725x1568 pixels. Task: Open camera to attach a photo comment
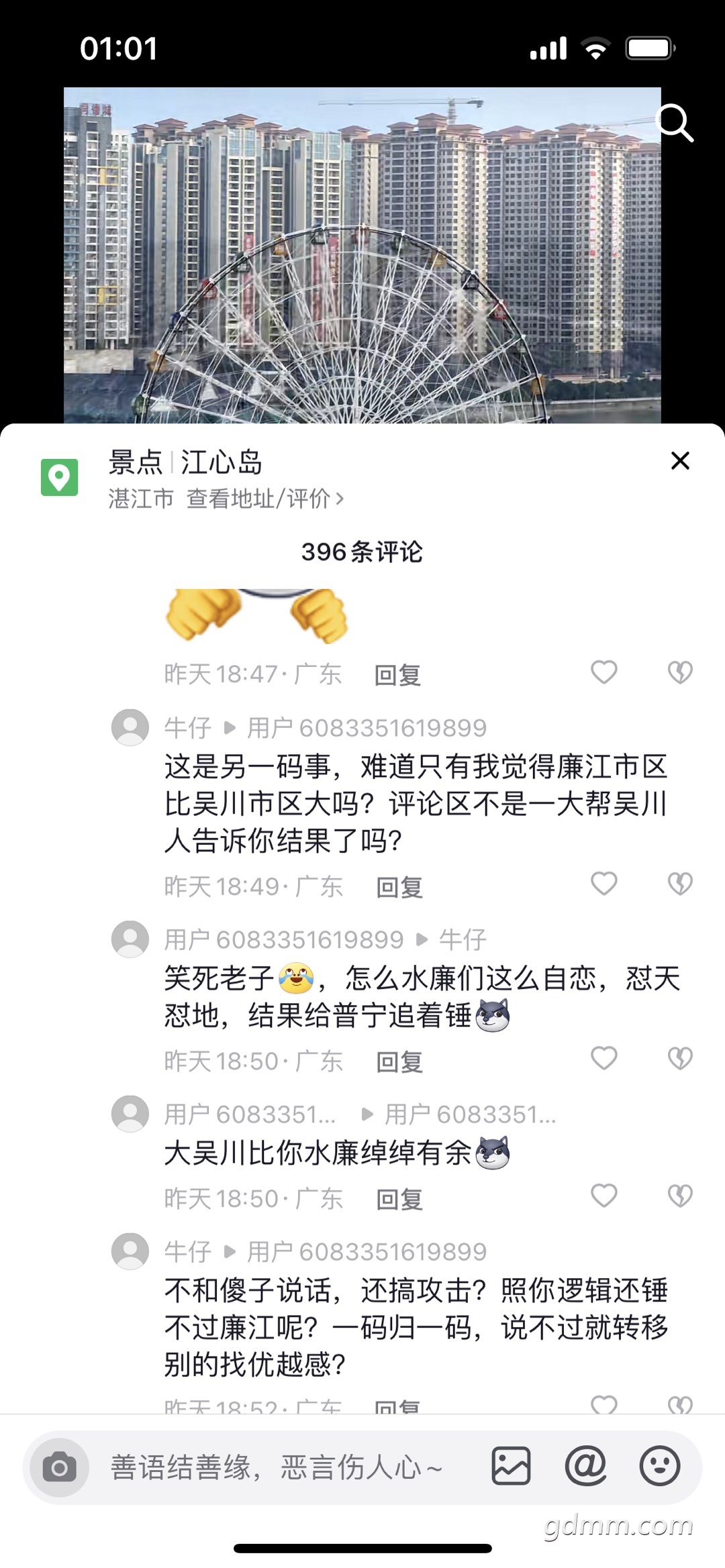[x=59, y=1467]
